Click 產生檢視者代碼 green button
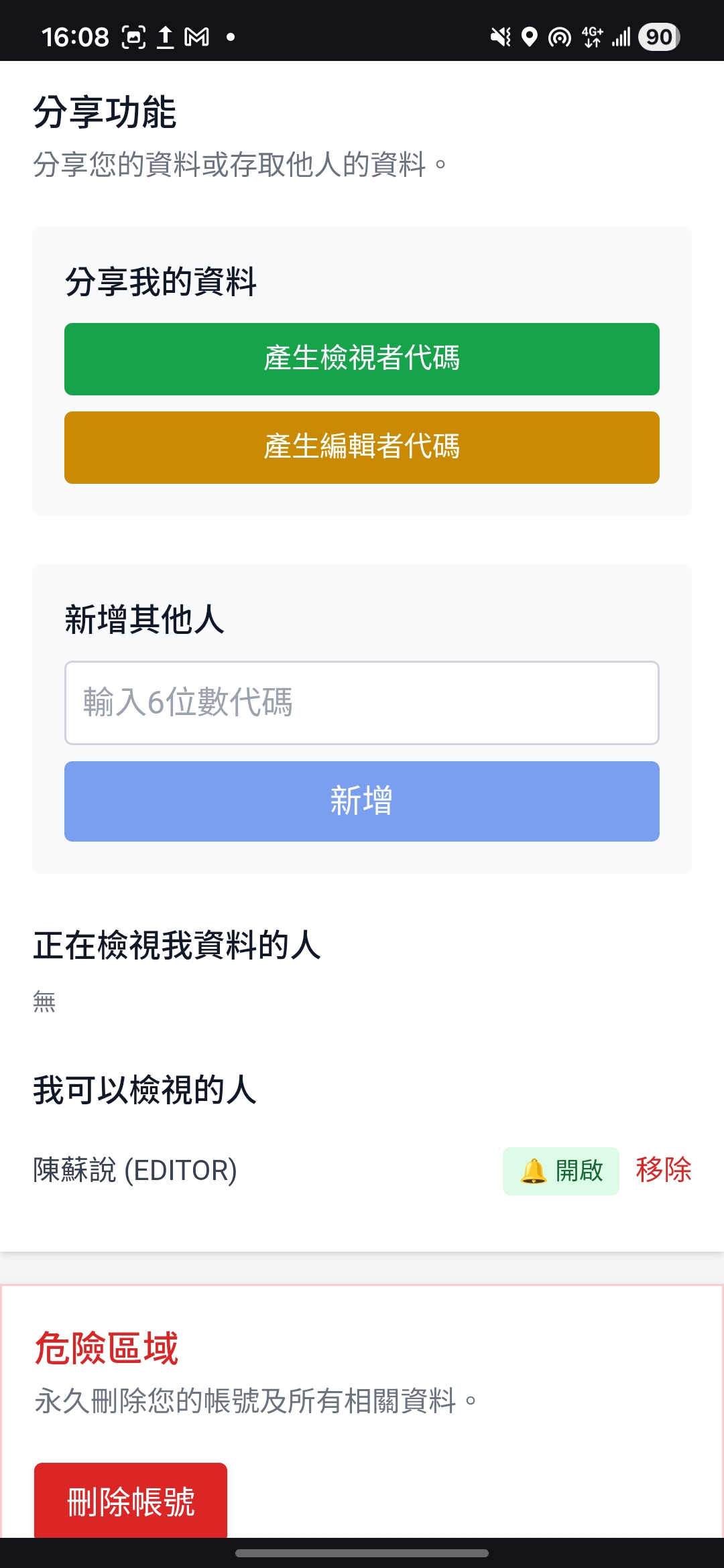This screenshot has width=724, height=1568. tap(362, 359)
